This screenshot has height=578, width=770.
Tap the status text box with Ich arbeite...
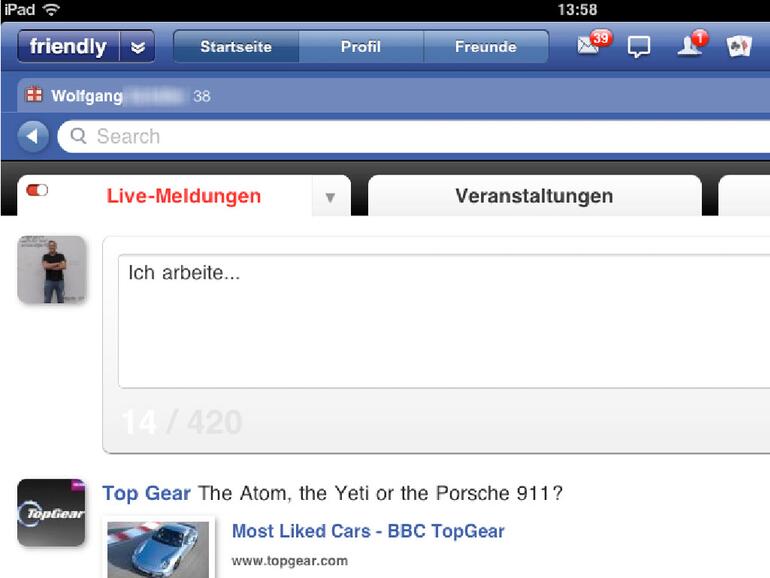coord(440,320)
